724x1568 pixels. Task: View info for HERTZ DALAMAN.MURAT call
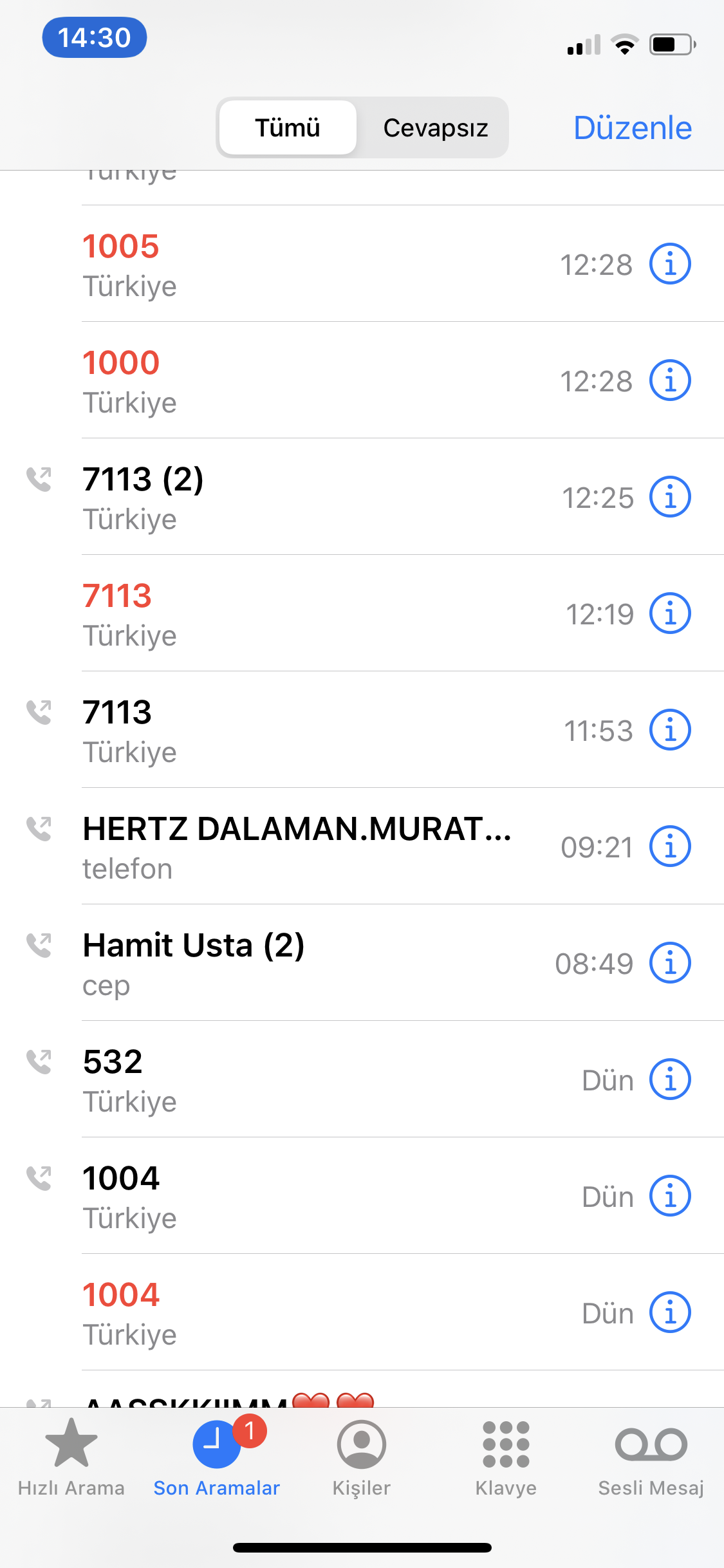coord(670,846)
